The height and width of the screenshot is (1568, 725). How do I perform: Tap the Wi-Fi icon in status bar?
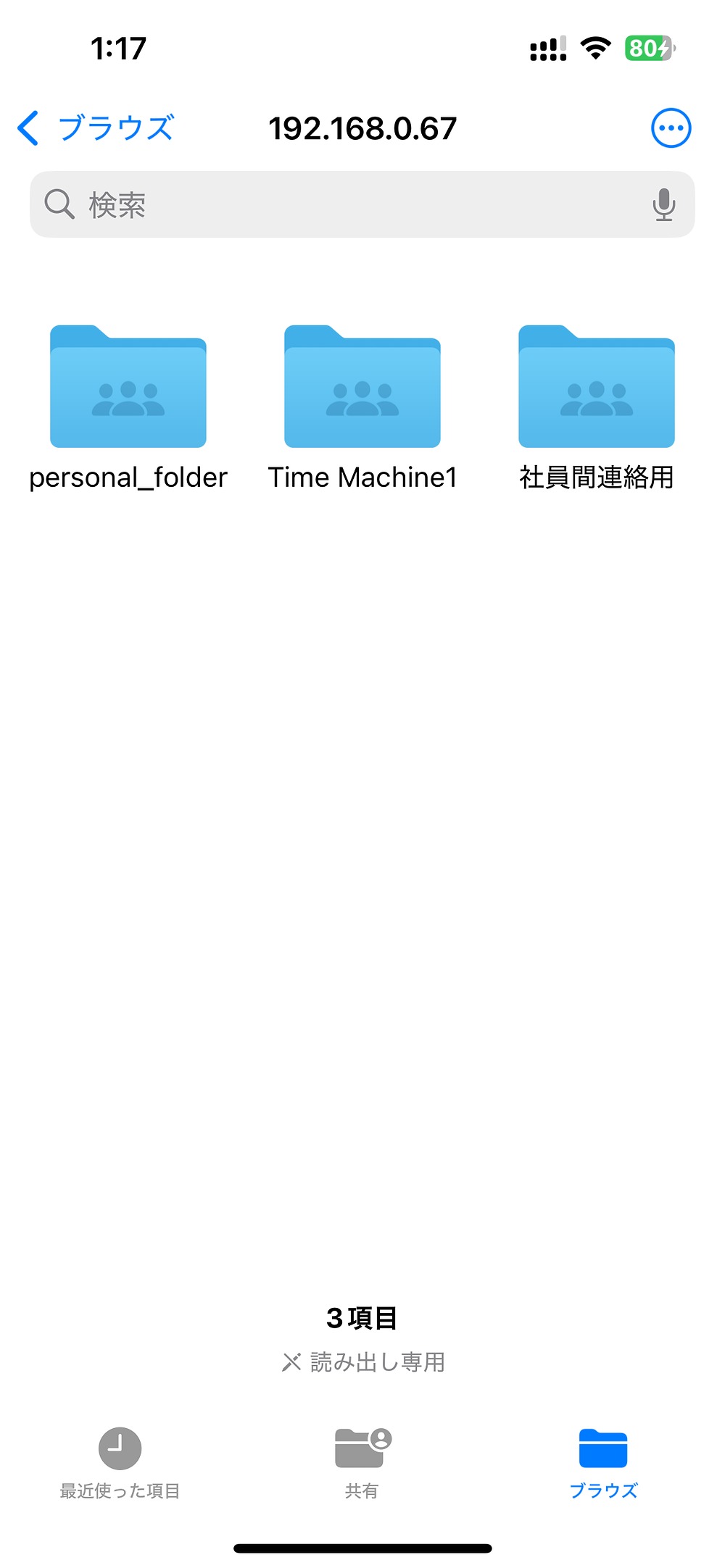tap(594, 46)
